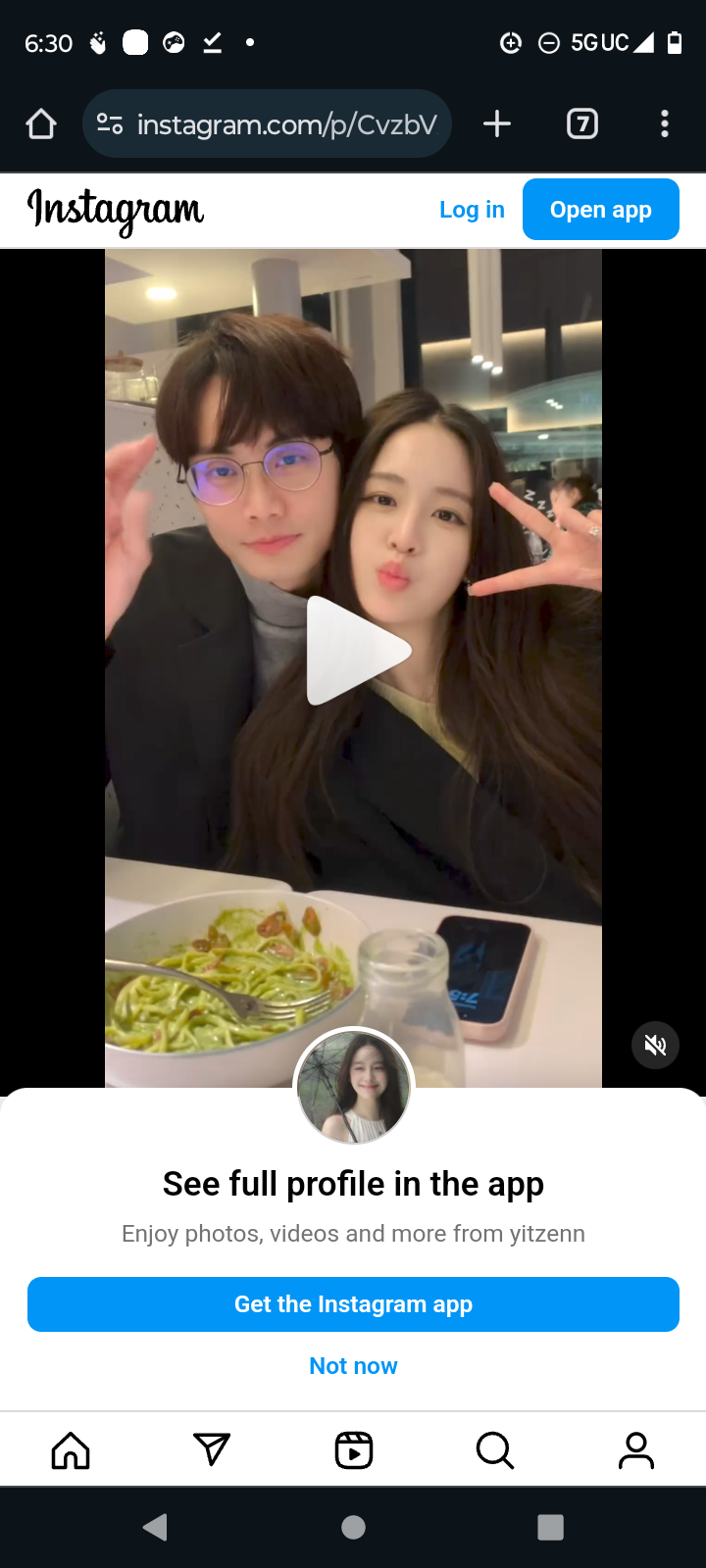Open the browser overflow menu
Screen dimensions: 706x1568
point(665,124)
